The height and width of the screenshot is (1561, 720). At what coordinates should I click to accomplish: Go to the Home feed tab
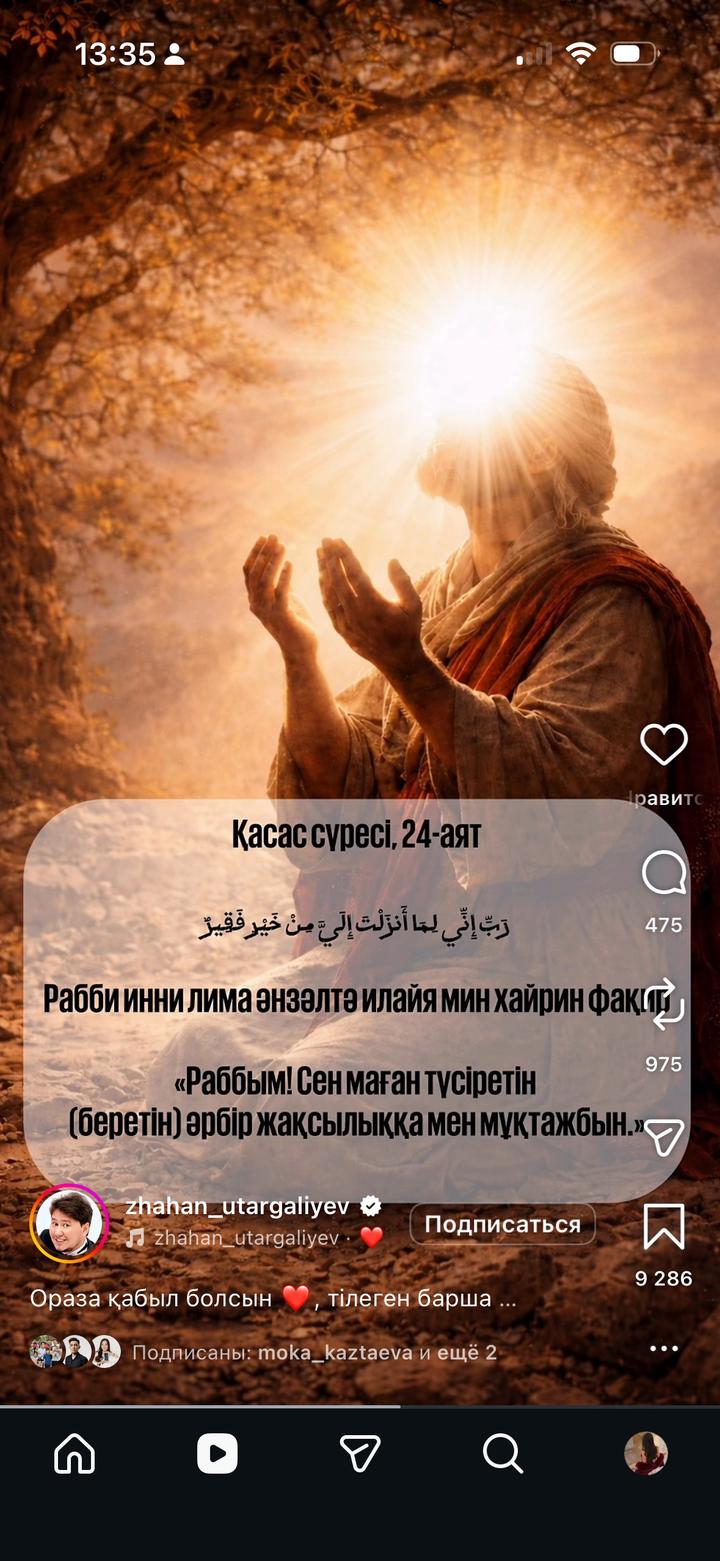tap(74, 1453)
